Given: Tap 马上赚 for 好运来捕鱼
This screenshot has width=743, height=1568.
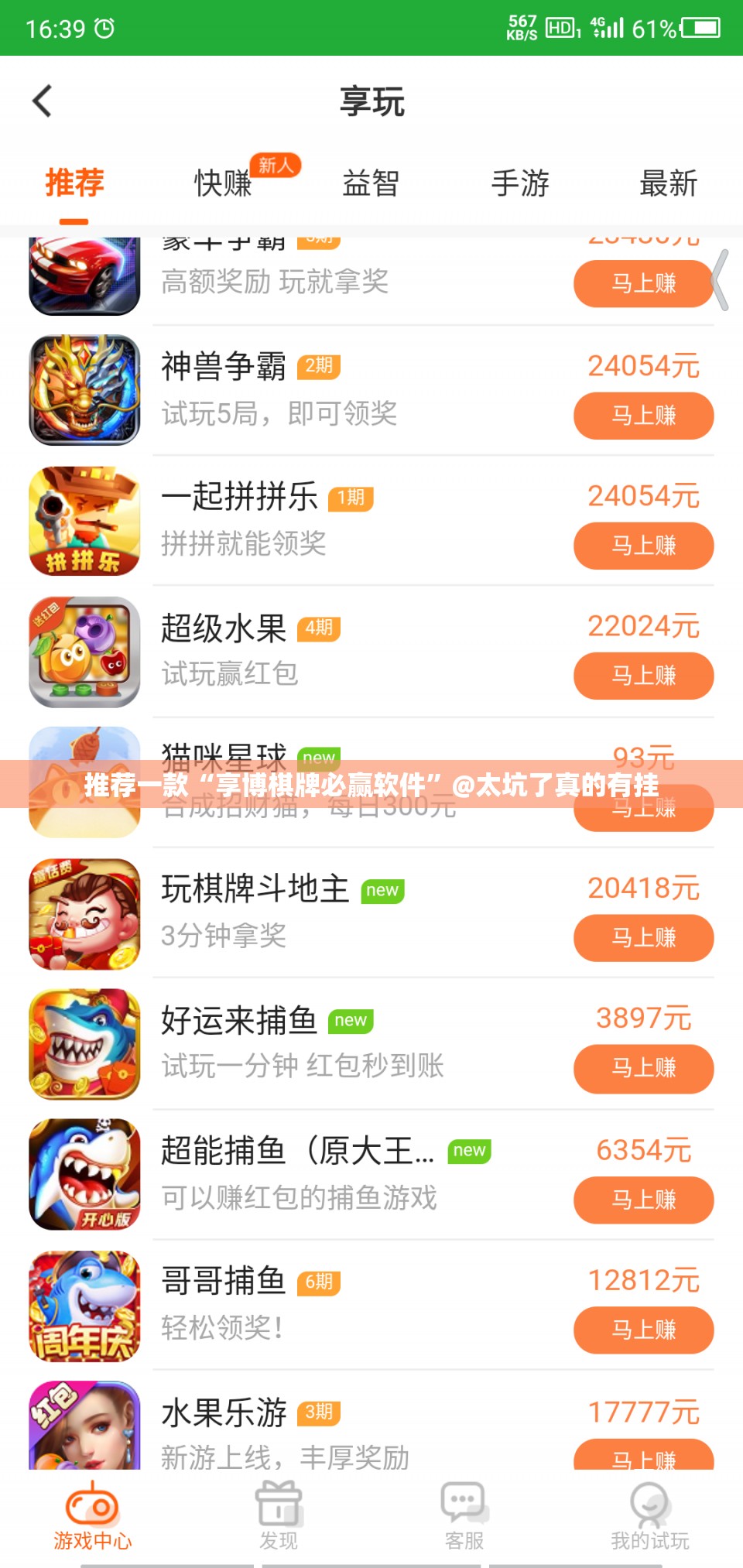Looking at the screenshot, I should [x=643, y=1068].
